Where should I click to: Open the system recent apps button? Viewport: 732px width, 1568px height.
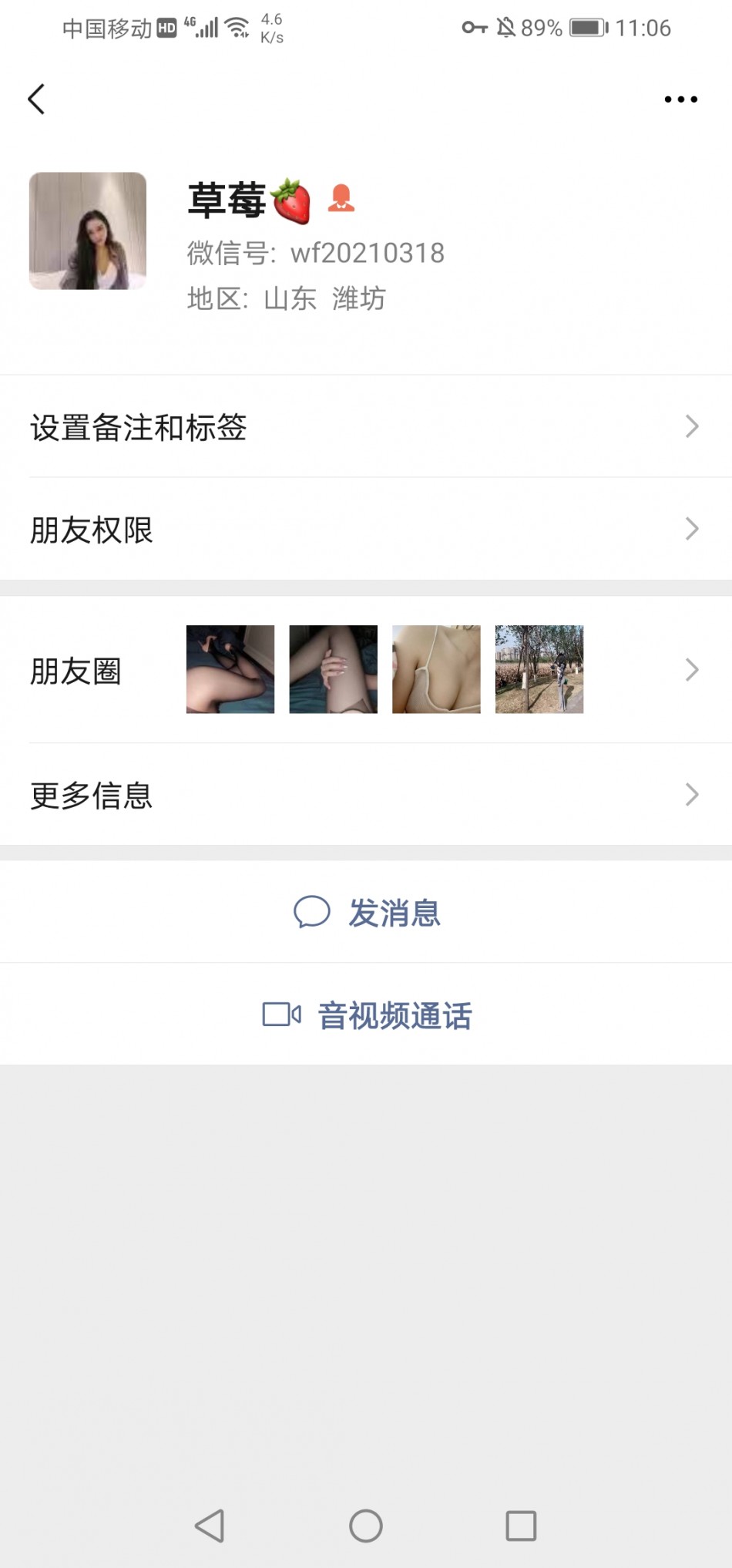(x=521, y=1526)
